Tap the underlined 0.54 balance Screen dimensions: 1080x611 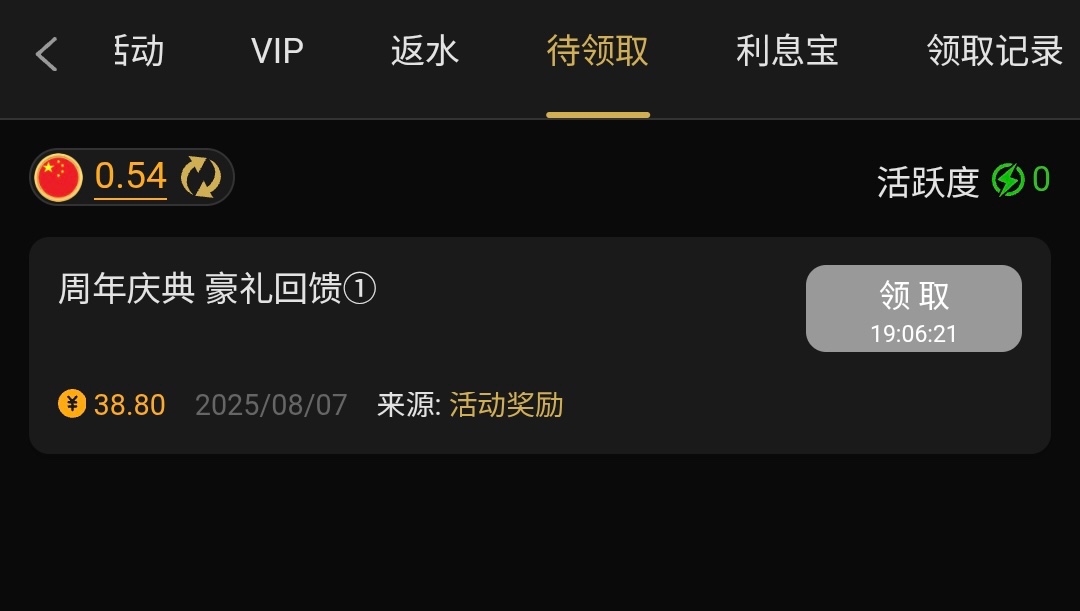click(x=130, y=177)
